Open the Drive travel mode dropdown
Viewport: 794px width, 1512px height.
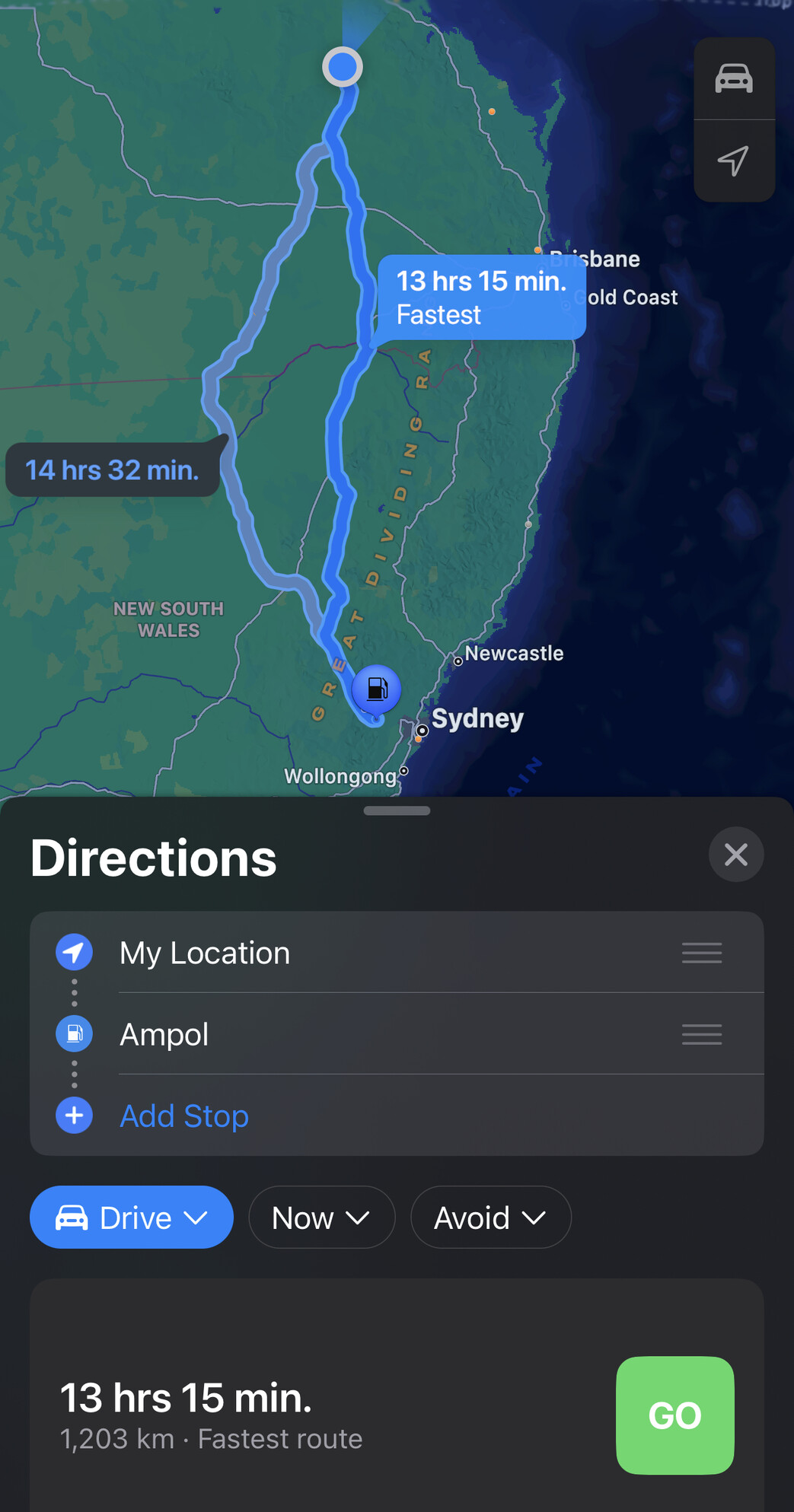[132, 1218]
